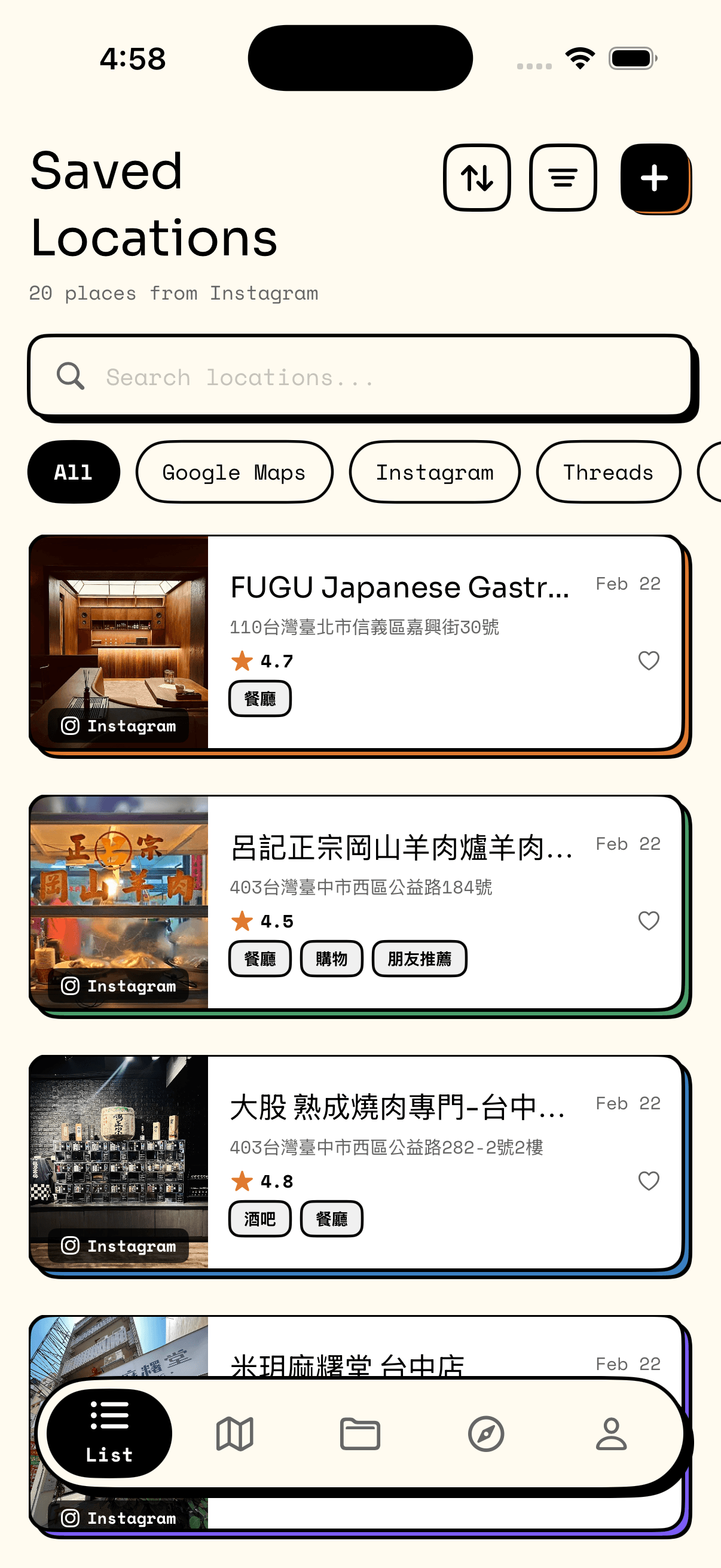Filter by Google Maps source
The image size is (721, 1568).
234,472
